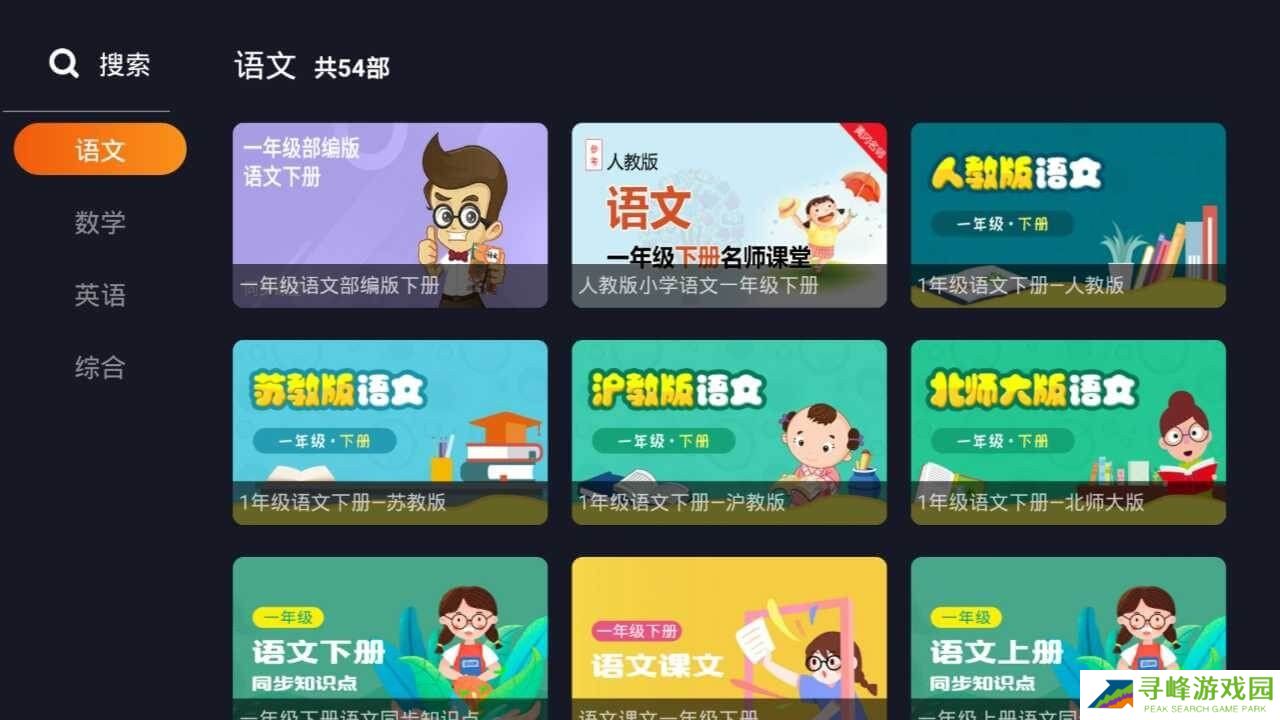The width and height of the screenshot is (1280, 720).
Task: Open 一年级语文部编版下册 course card
Action: click(x=390, y=215)
